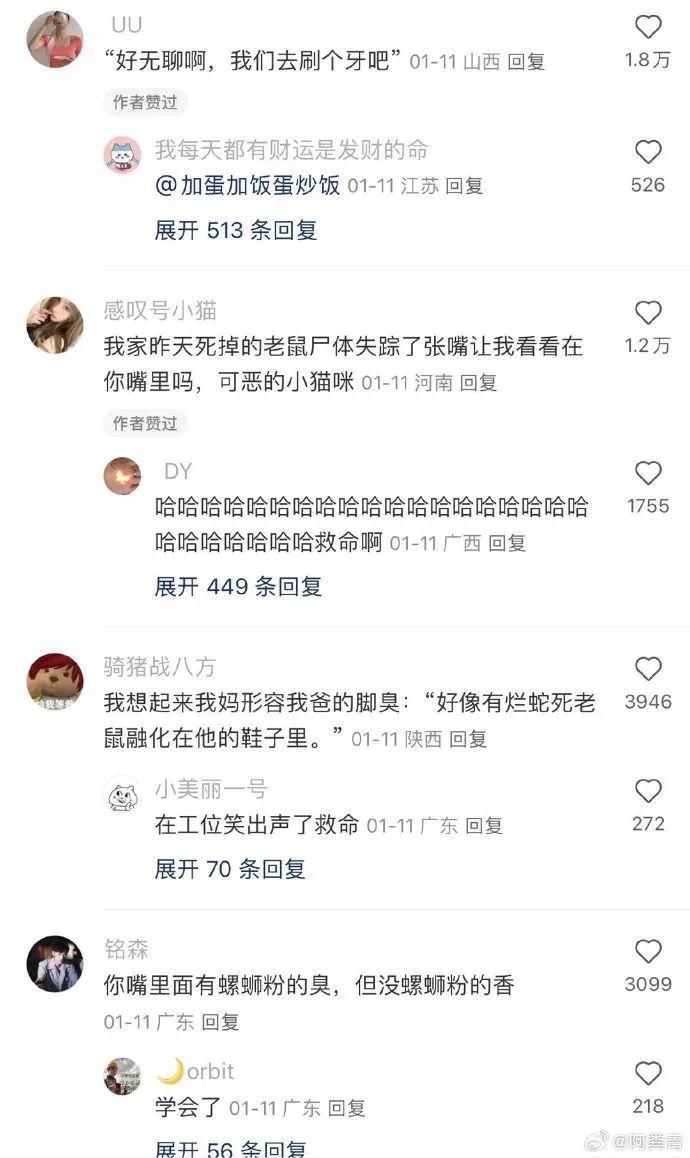690x1158 pixels.
Task: Like UU's comment about brushing teeth
Action: pos(648,27)
